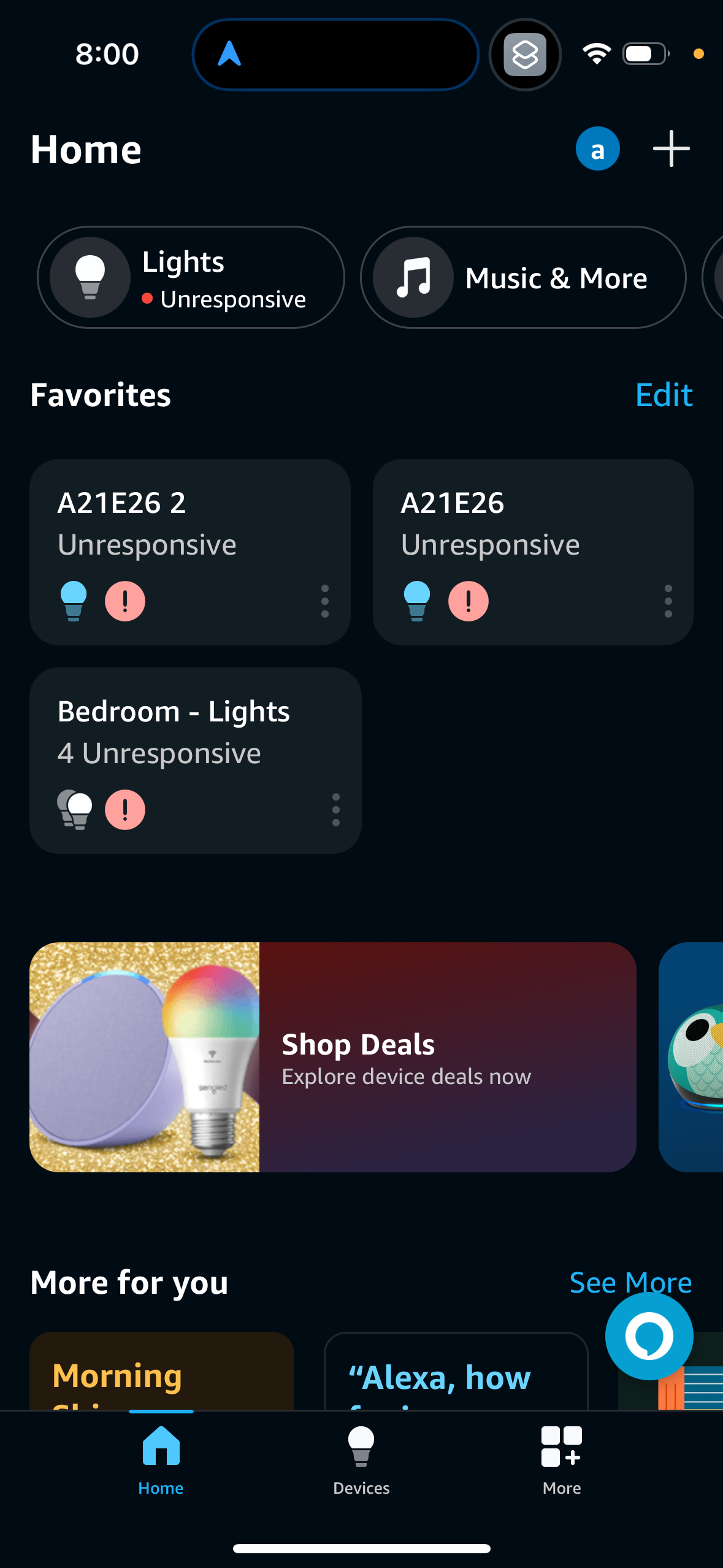Tap See More in More for you
Screen dimensions: 723x1568
point(630,1282)
